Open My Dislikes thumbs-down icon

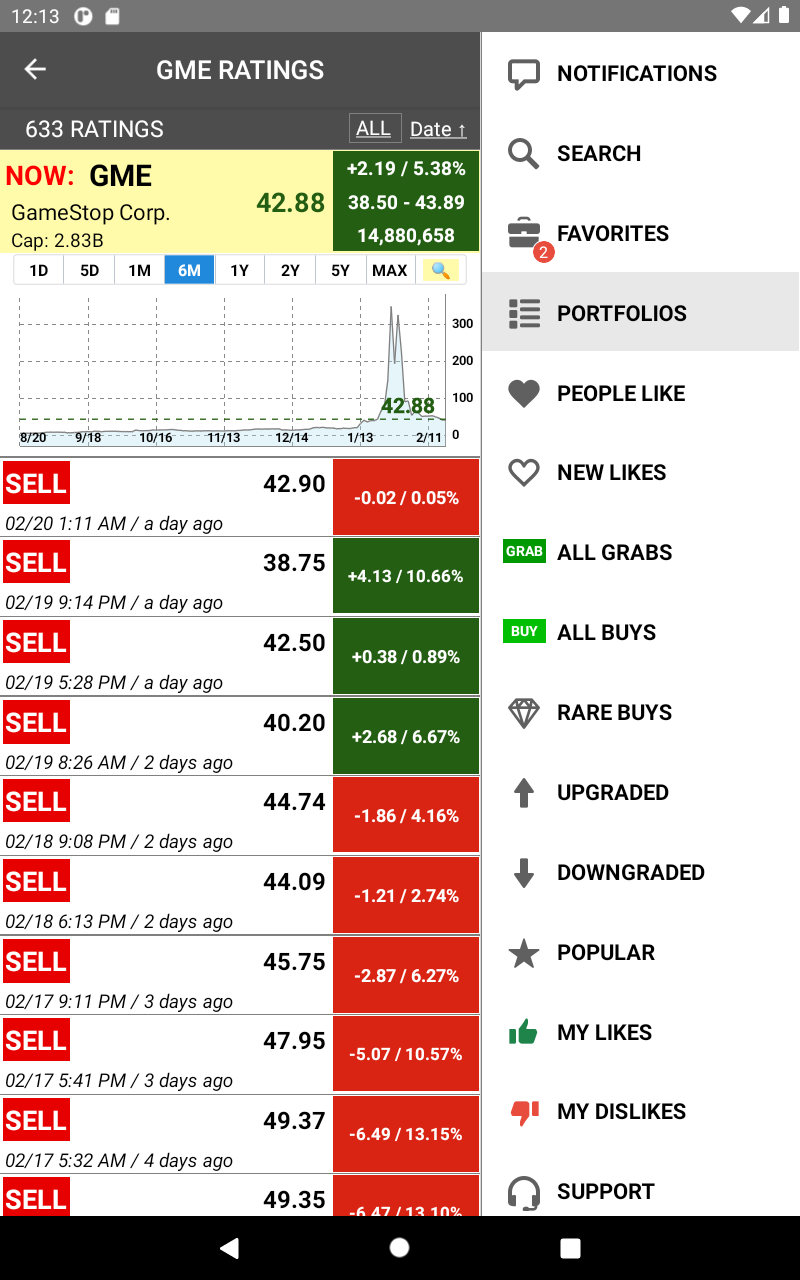pos(524,1111)
